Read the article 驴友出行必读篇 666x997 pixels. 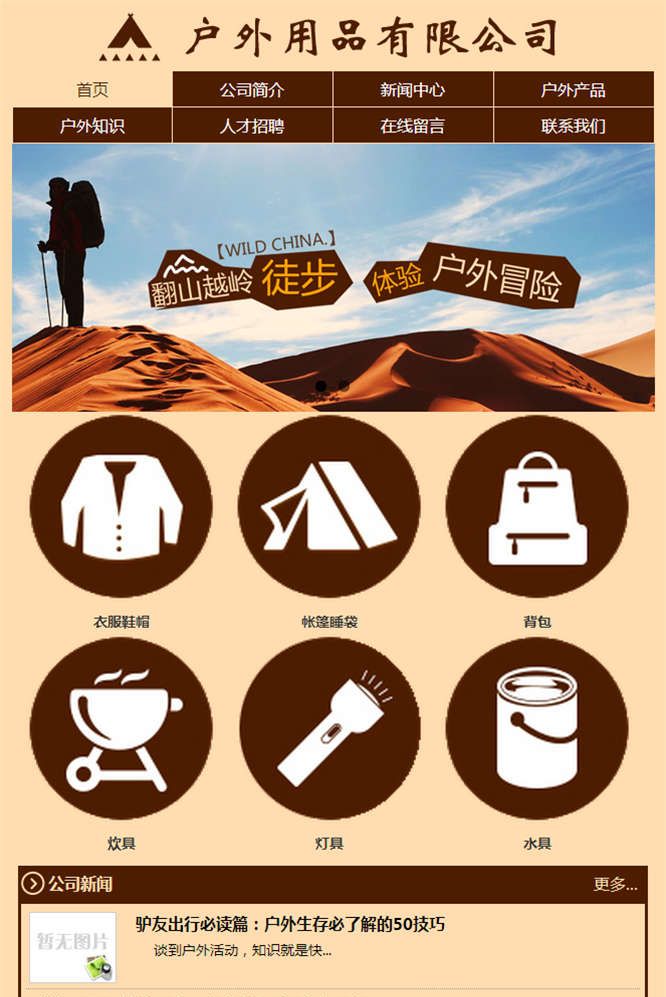pyautogui.click(x=290, y=924)
